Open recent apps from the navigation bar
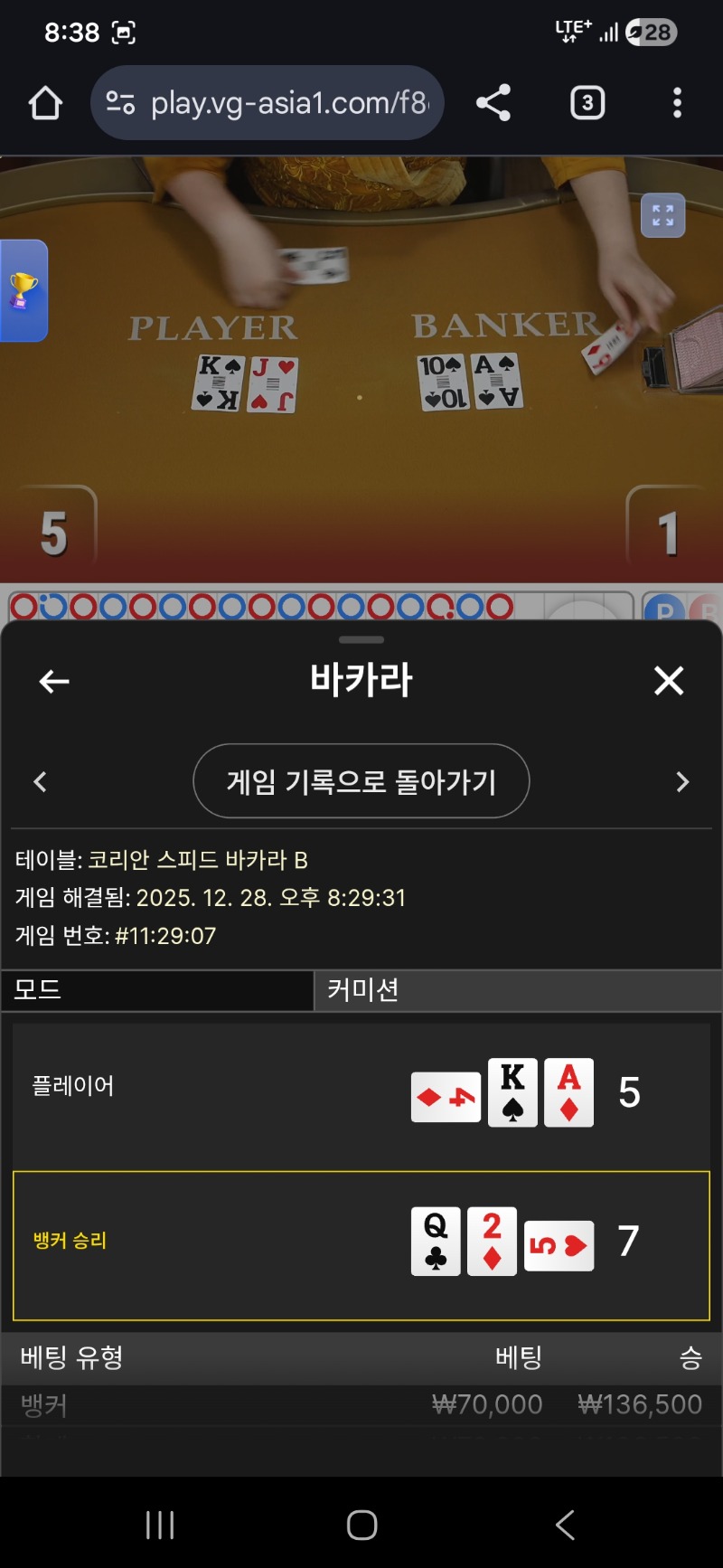Viewport: 723px width, 1568px height. [x=160, y=1525]
